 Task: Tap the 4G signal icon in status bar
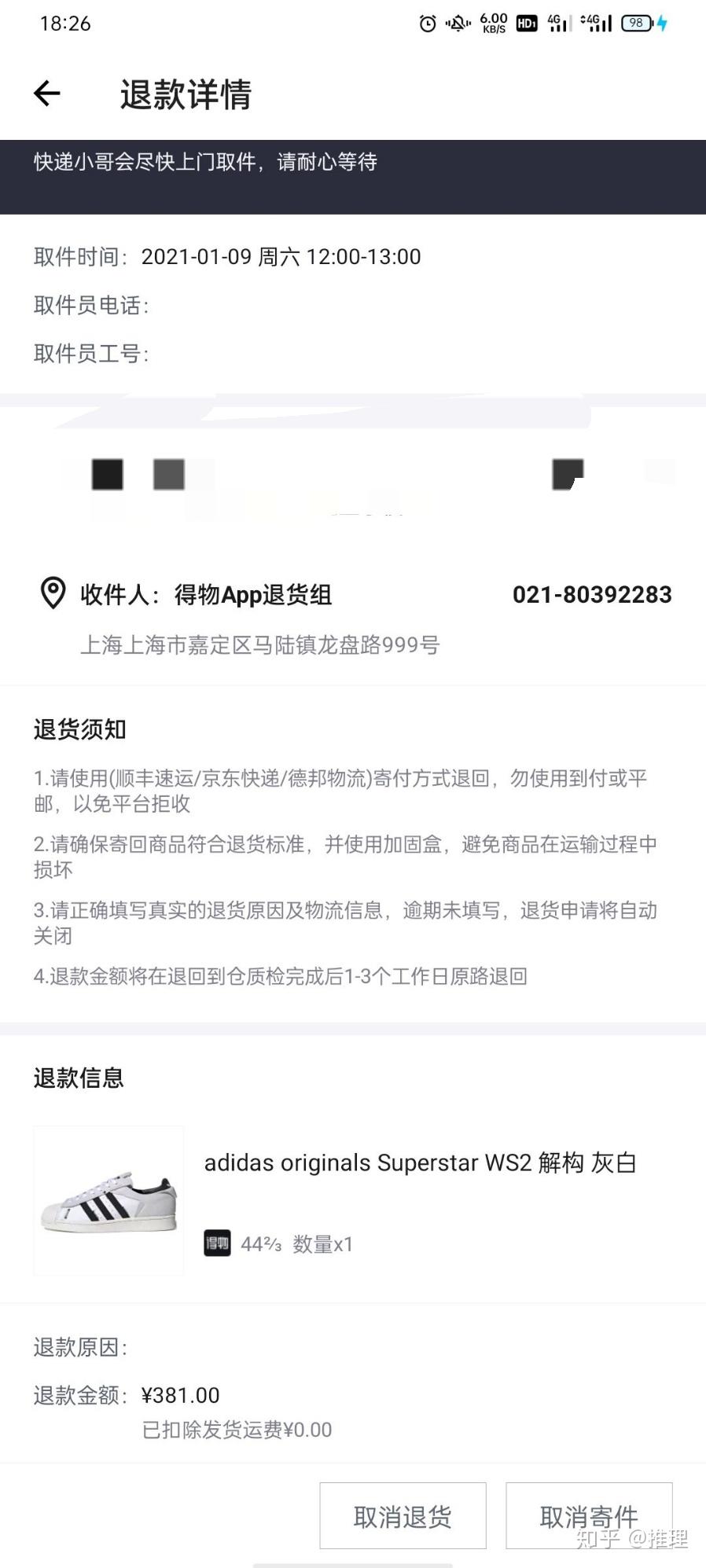[558, 23]
